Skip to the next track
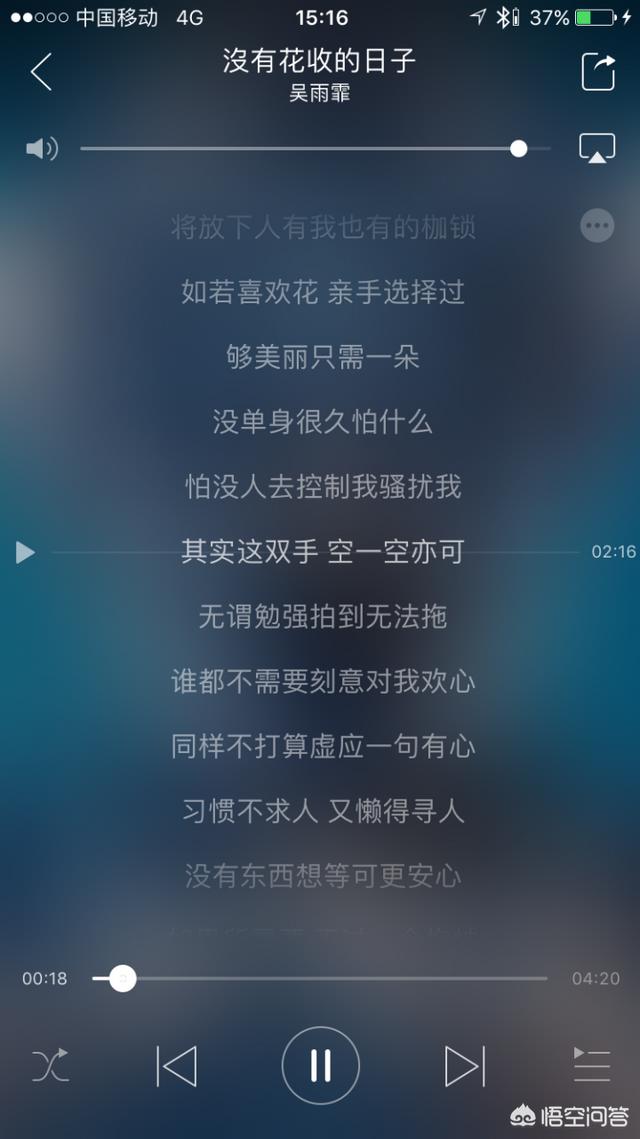Viewport: 640px width, 1139px height. (464, 1066)
